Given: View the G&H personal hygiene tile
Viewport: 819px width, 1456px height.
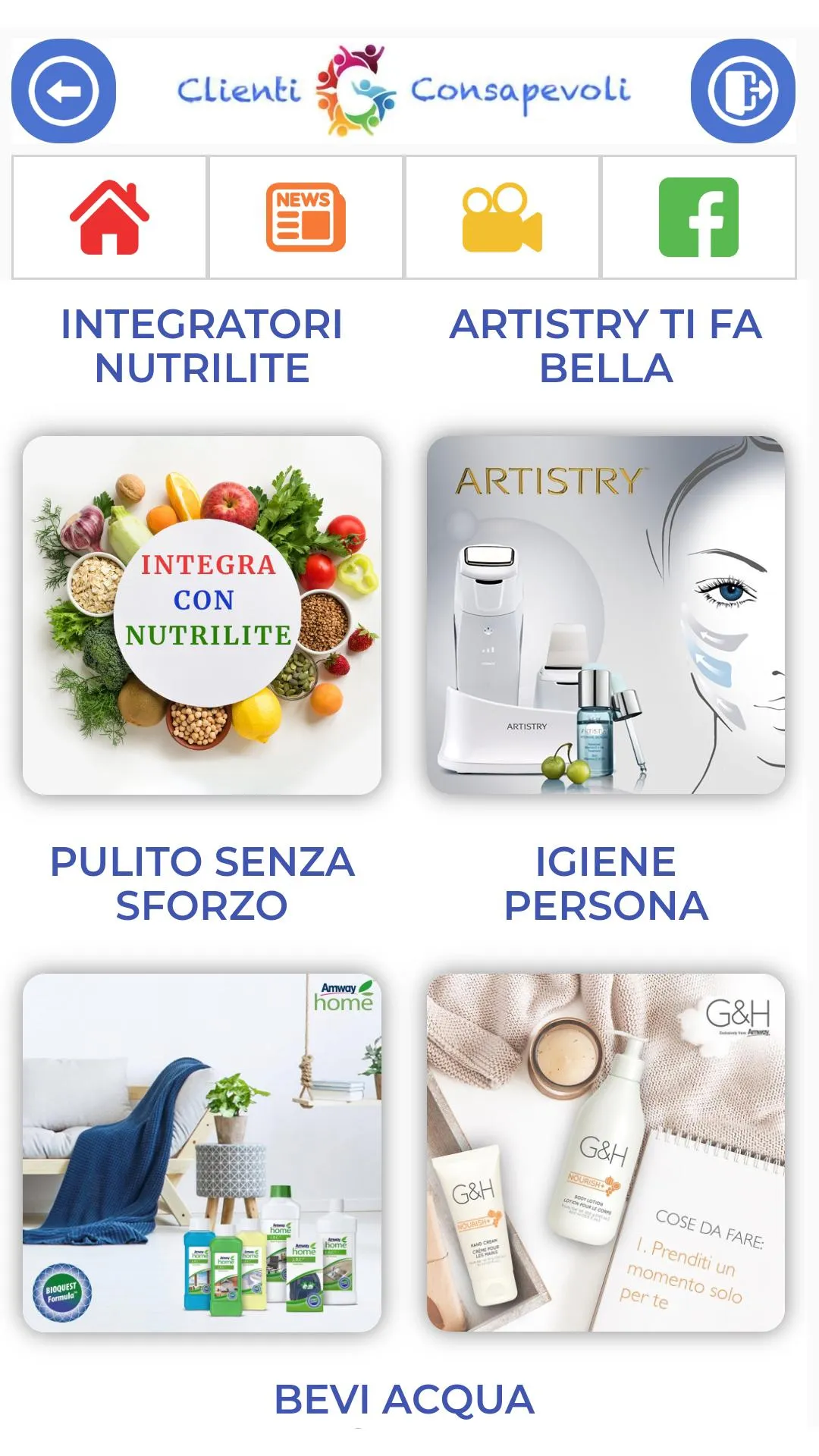Looking at the screenshot, I should (x=606, y=1153).
